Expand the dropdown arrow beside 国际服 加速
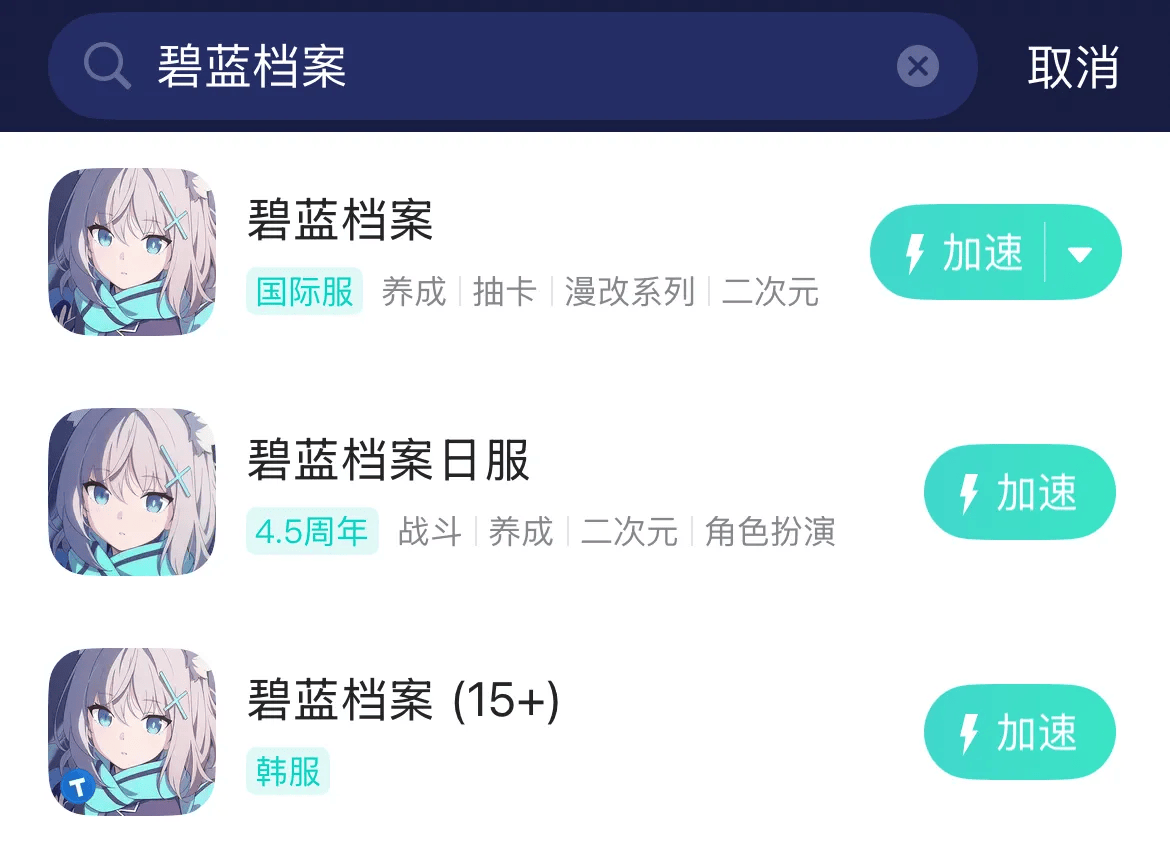The width and height of the screenshot is (1170, 850). pos(1080,254)
